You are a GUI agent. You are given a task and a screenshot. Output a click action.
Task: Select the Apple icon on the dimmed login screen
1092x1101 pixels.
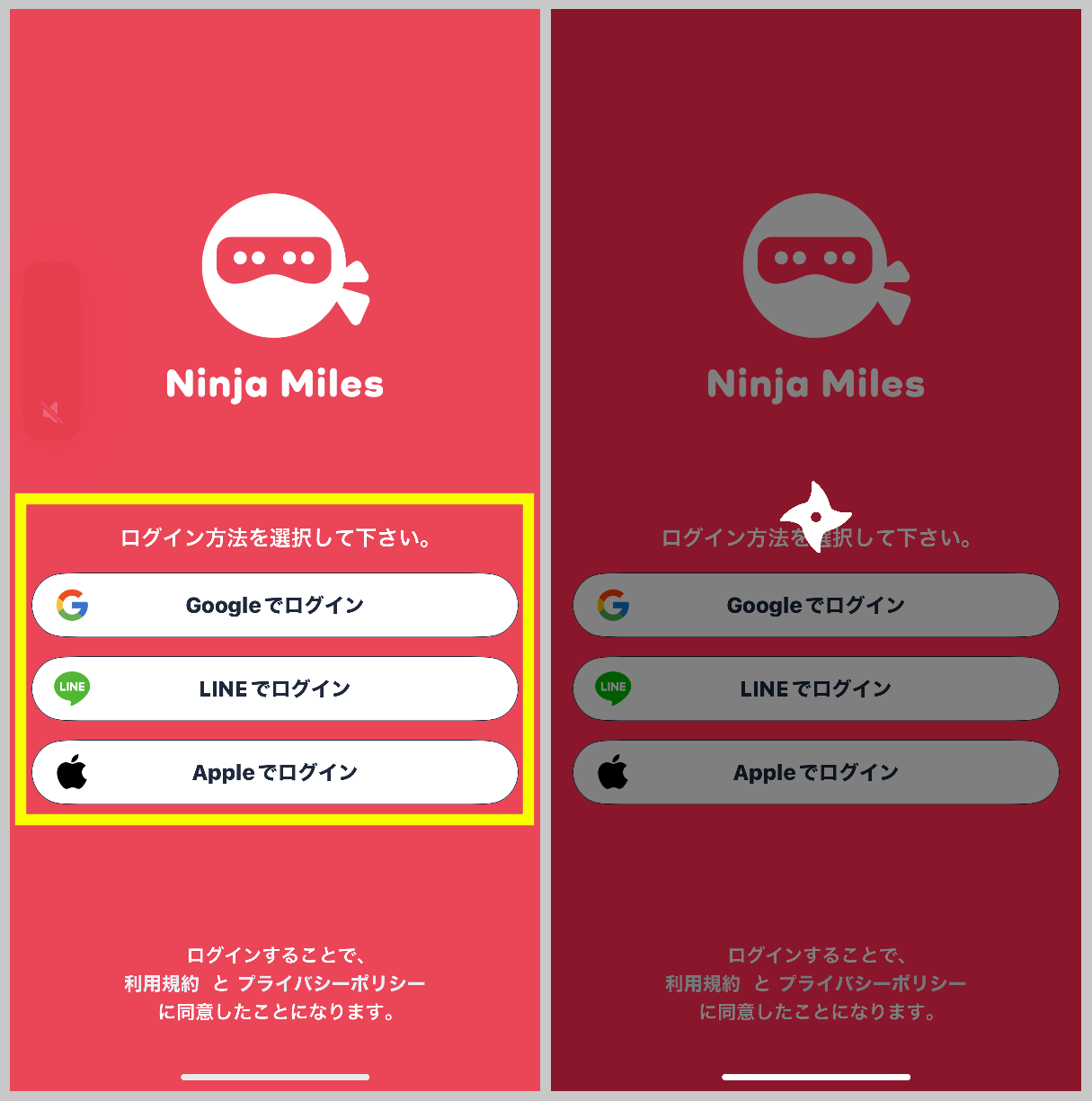[615, 771]
